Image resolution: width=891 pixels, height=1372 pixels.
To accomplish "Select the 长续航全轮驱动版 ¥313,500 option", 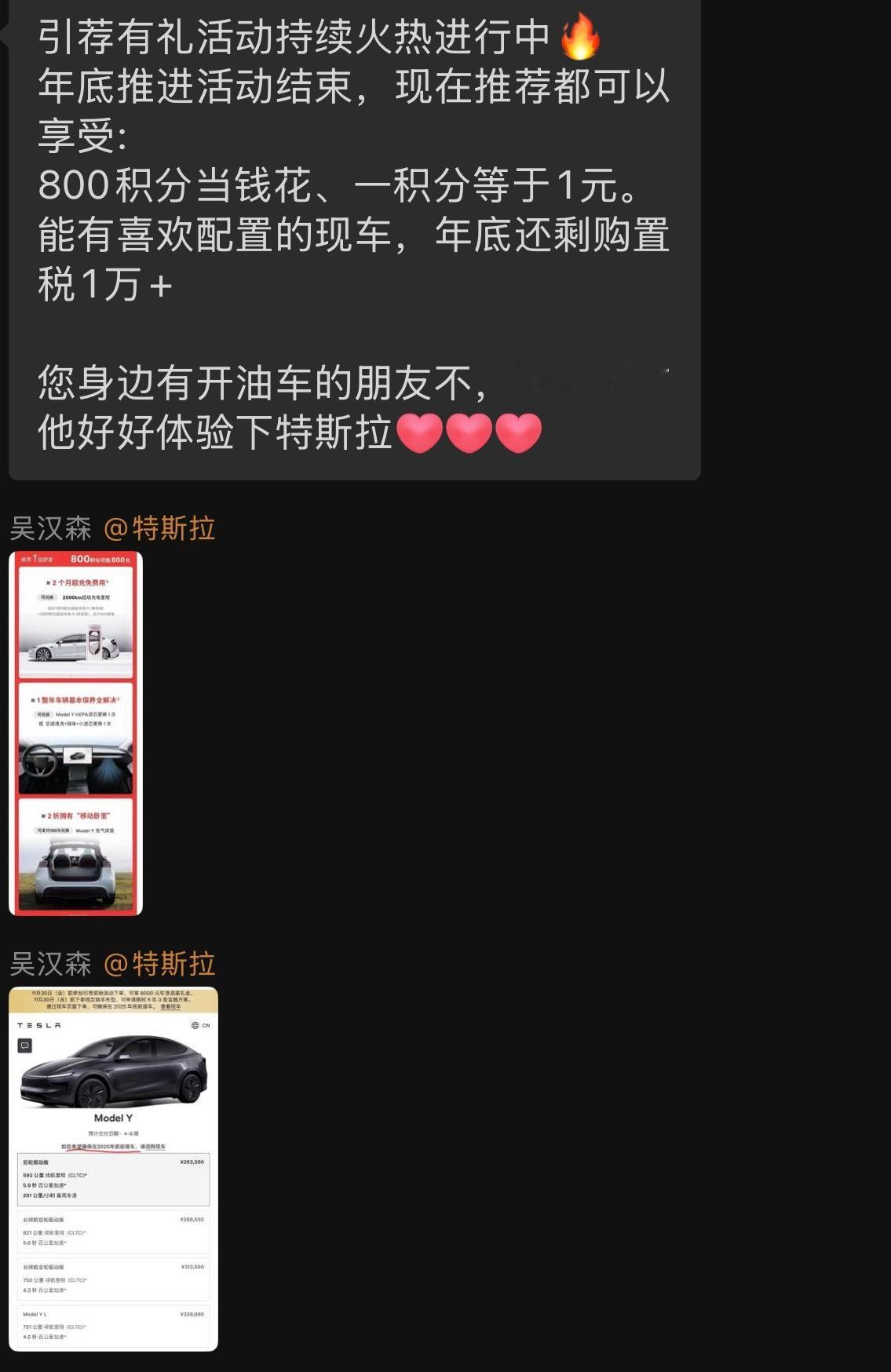I will (x=114, y=1278).
